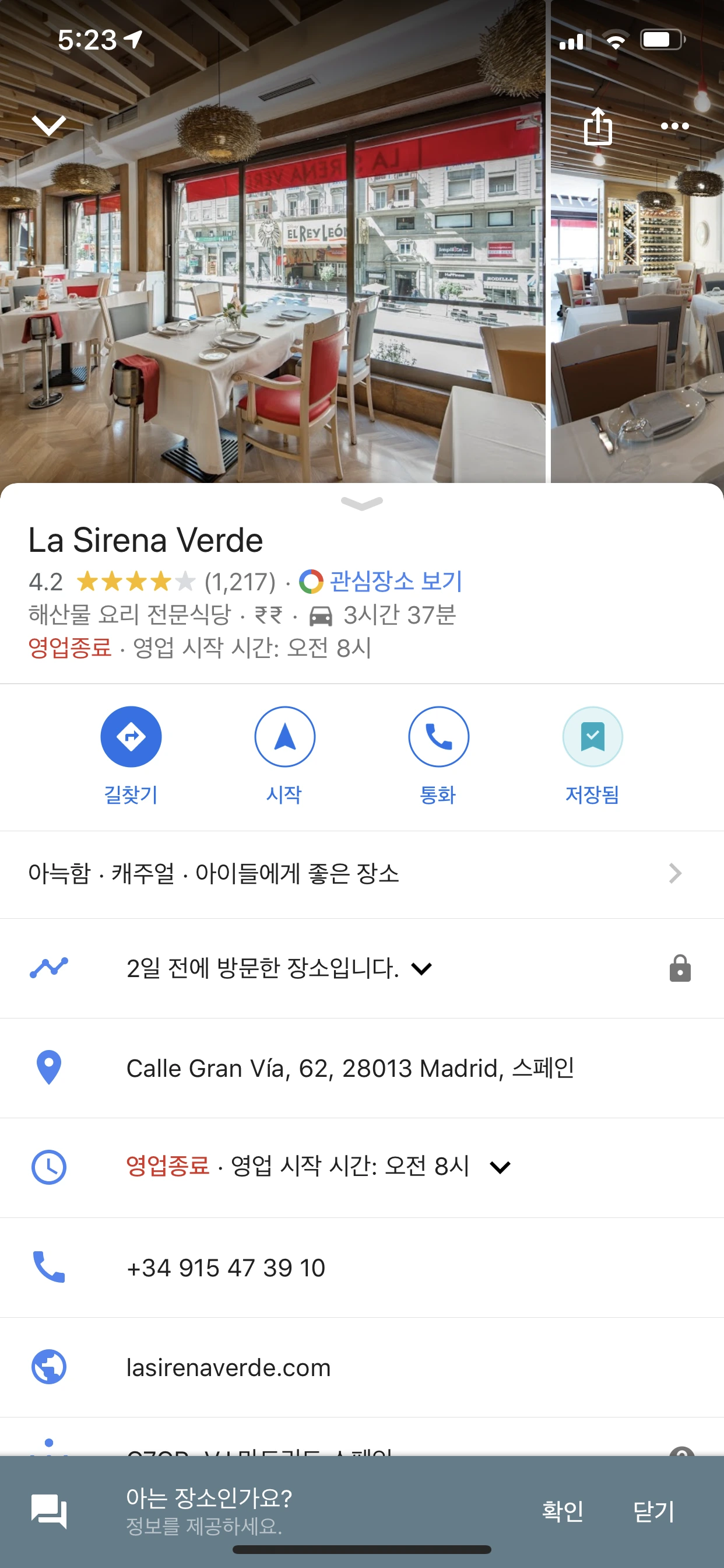Toggle the 저장됨 saved bookmark
This screenshot has height=1568, width=724.
pyautogui.click(x=592, y=737)
